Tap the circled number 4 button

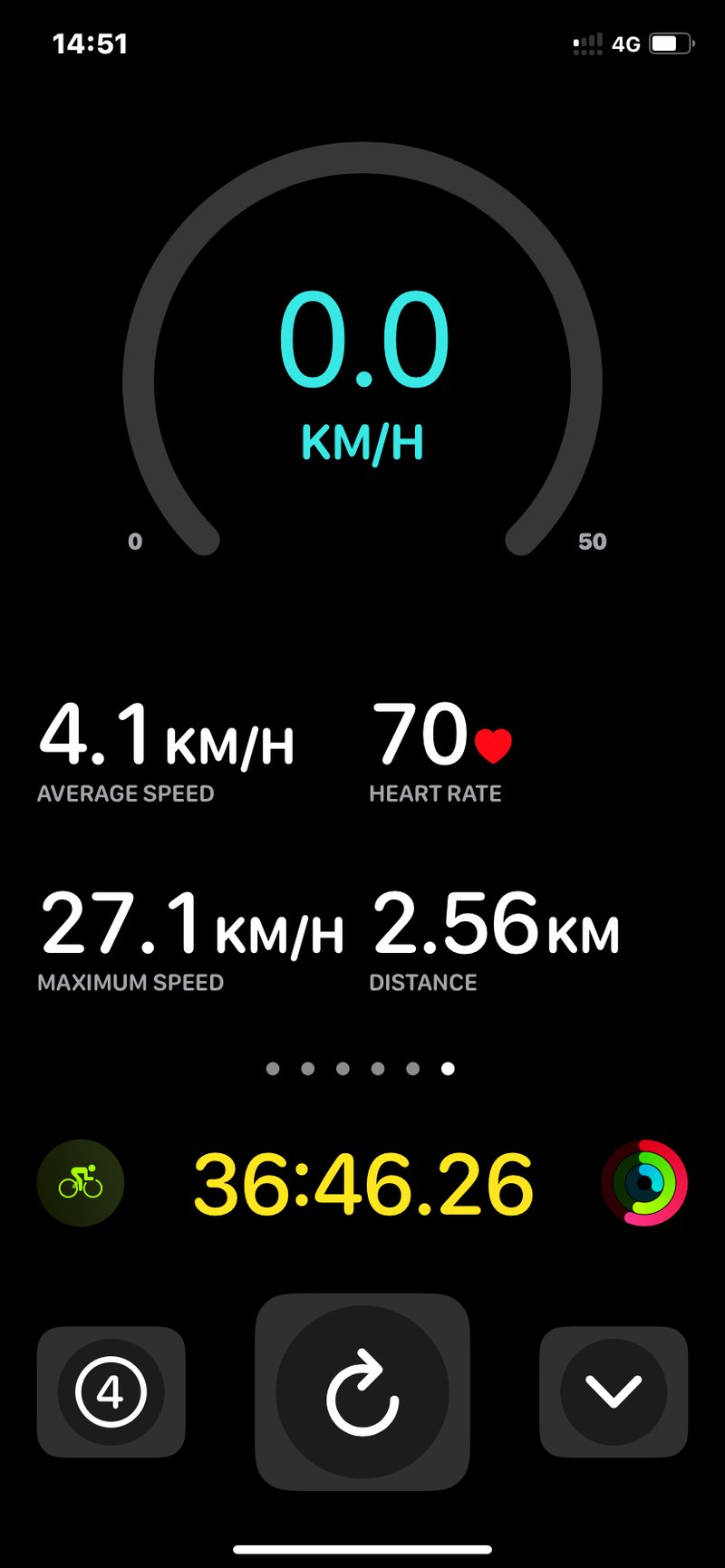pos(111,1391)
